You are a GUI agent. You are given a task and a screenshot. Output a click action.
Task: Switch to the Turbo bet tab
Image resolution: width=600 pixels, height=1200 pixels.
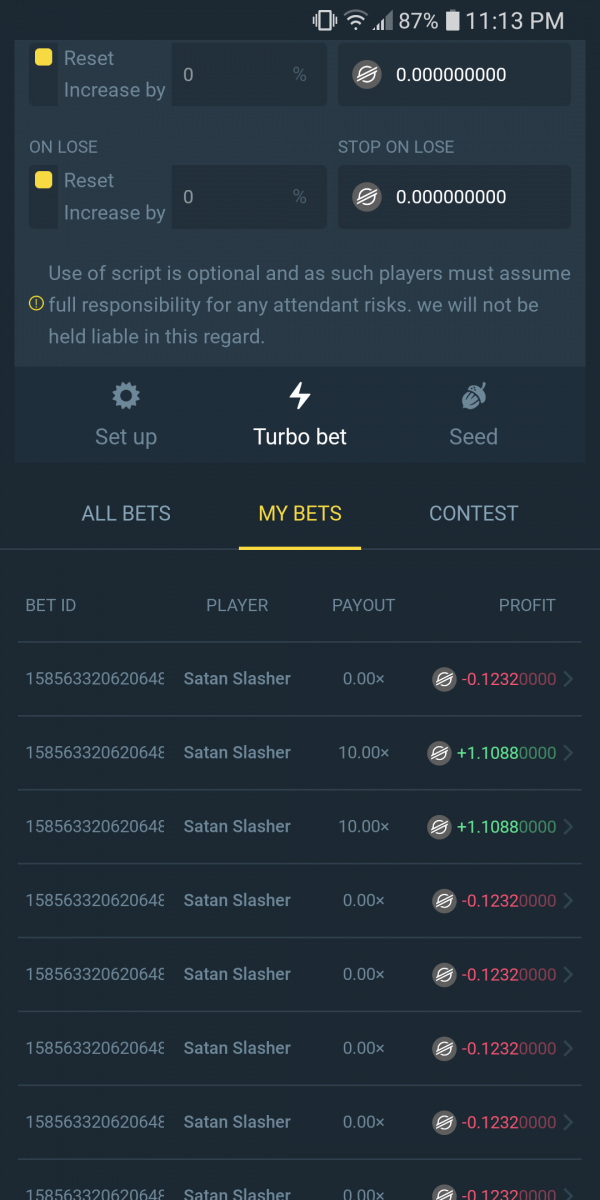pos(300,414)
